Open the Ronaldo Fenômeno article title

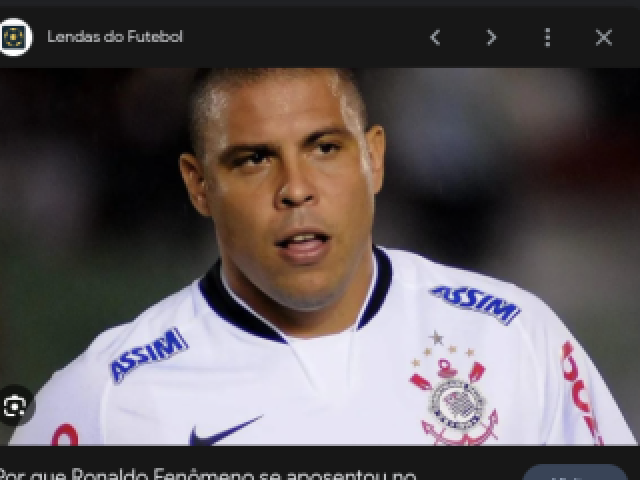[x=208, y=473]
